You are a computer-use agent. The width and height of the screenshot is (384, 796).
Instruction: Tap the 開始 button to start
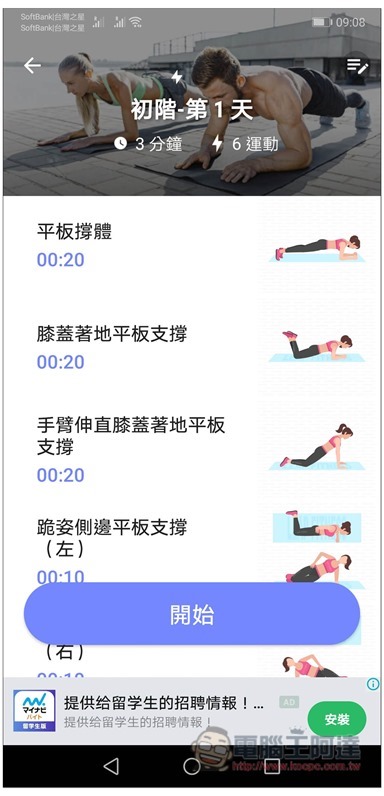click(x=192, y=614)
